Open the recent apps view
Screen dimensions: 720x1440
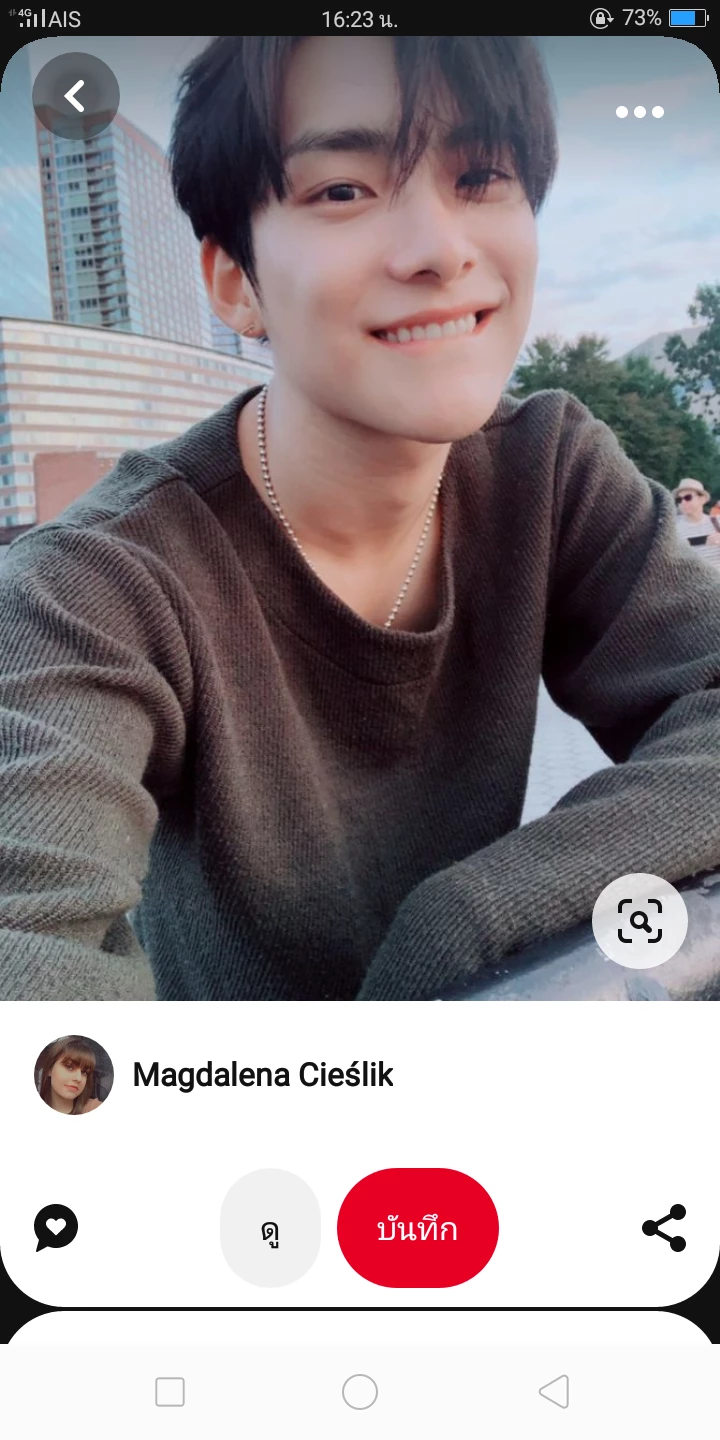point(170,1392)
